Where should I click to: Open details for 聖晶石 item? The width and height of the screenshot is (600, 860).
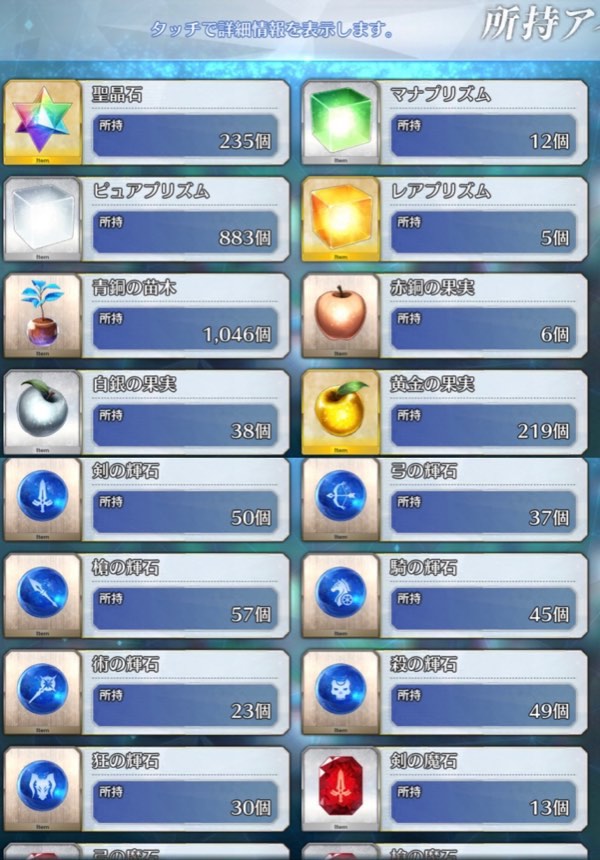[x=147, y=122]
